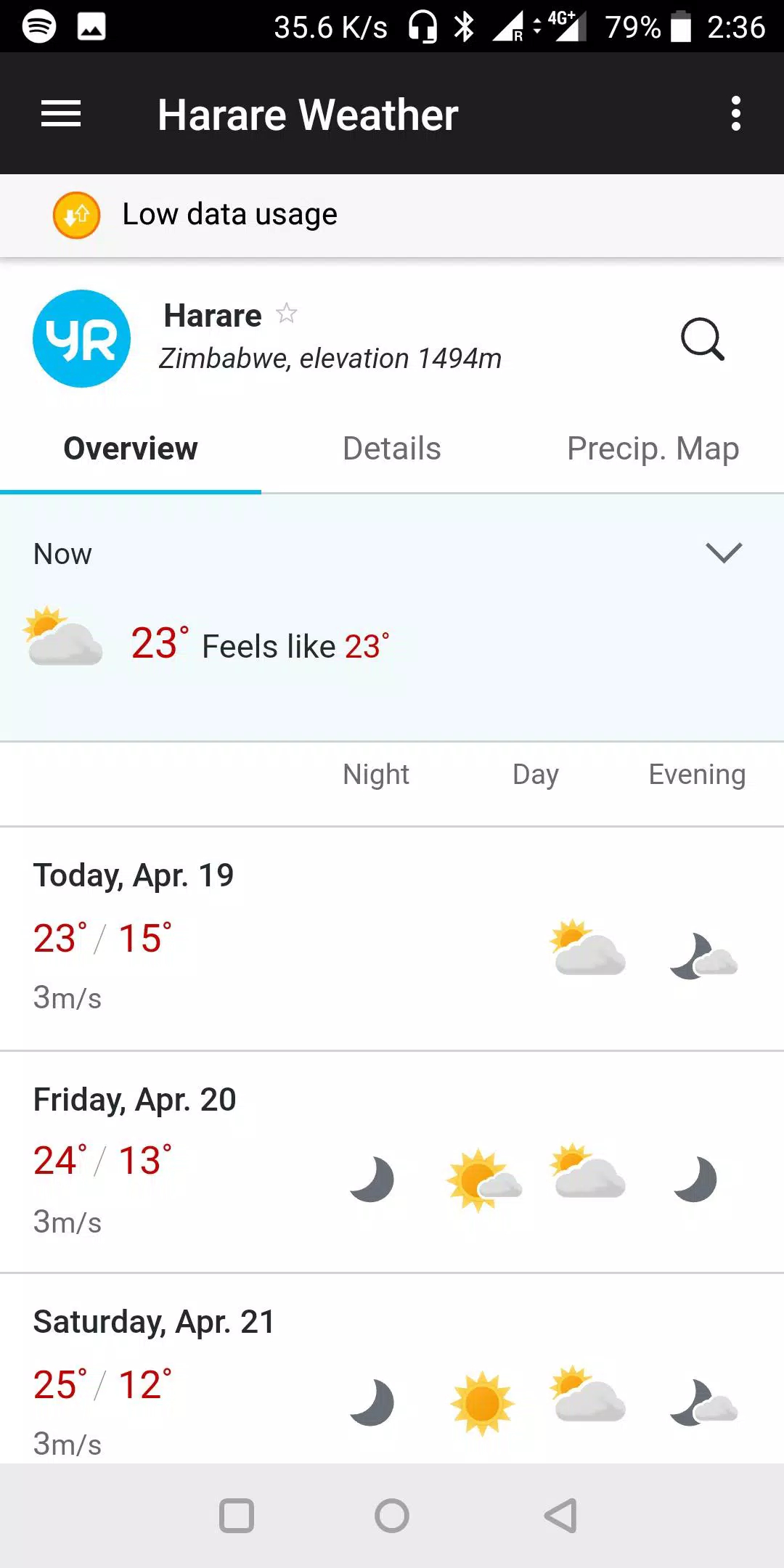Tap the Low data usage banner

pos(392,215)
